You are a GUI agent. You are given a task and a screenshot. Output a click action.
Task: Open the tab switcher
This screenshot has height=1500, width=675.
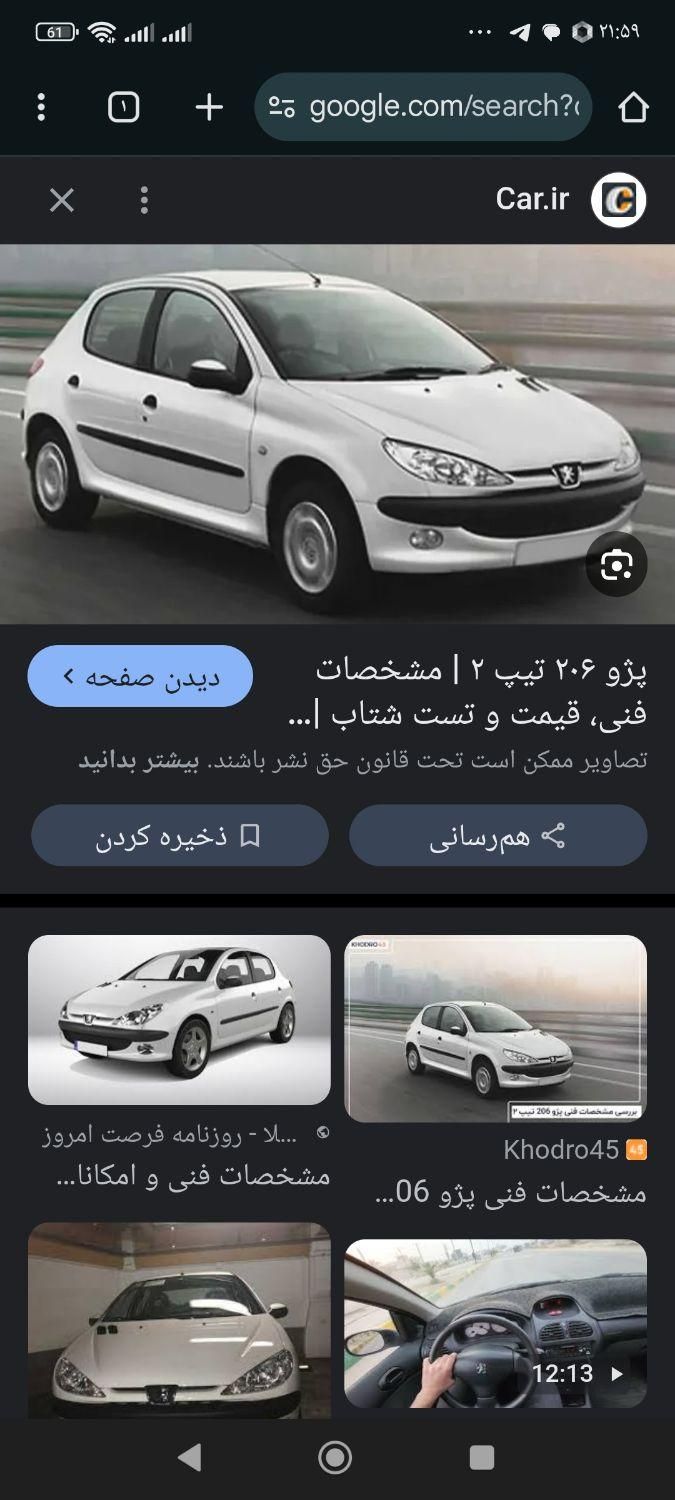tap(123, 107)
